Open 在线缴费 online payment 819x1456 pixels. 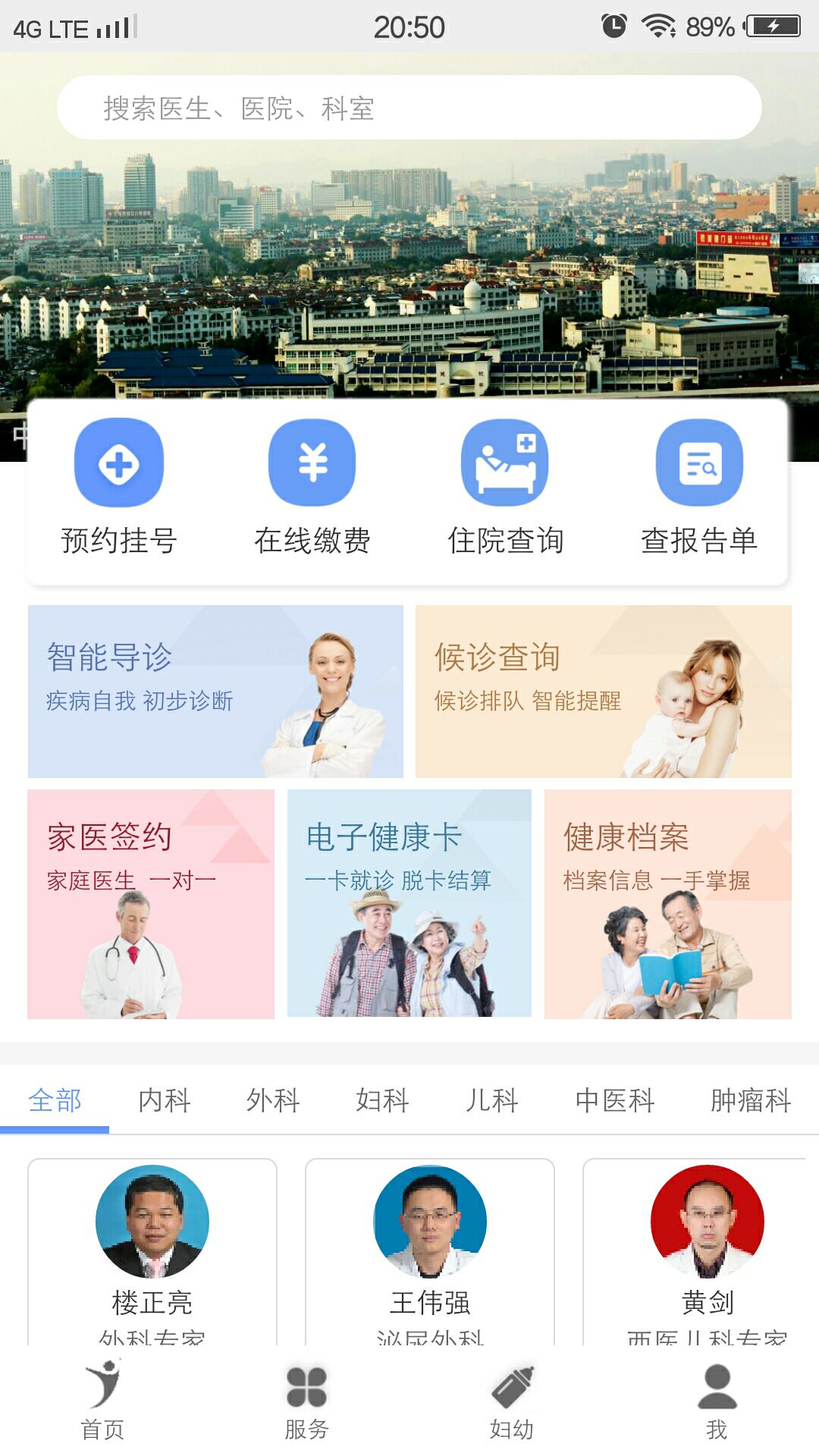(x=312, y=486)
